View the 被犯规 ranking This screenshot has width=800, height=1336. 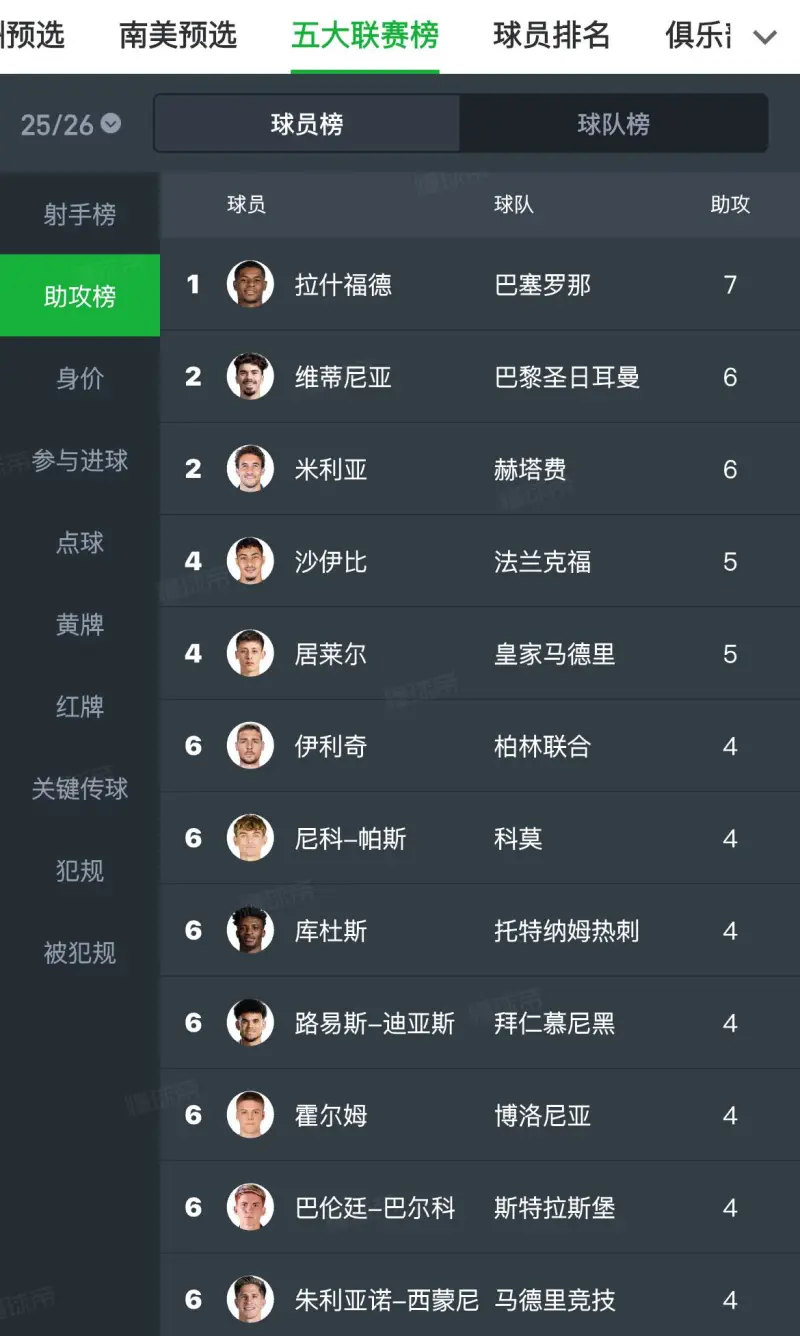pyautogui.click(x=80, y=952)
